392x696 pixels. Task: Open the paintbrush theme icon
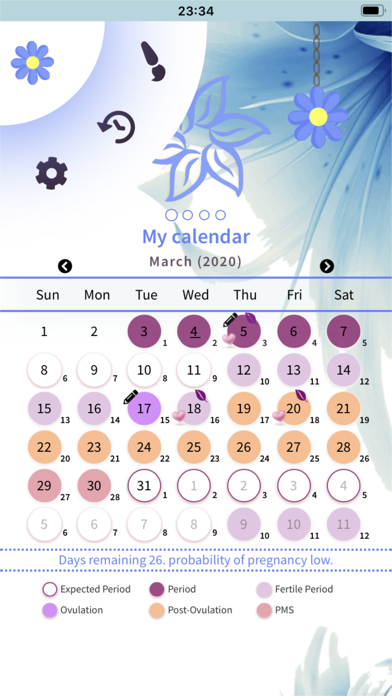153,61
